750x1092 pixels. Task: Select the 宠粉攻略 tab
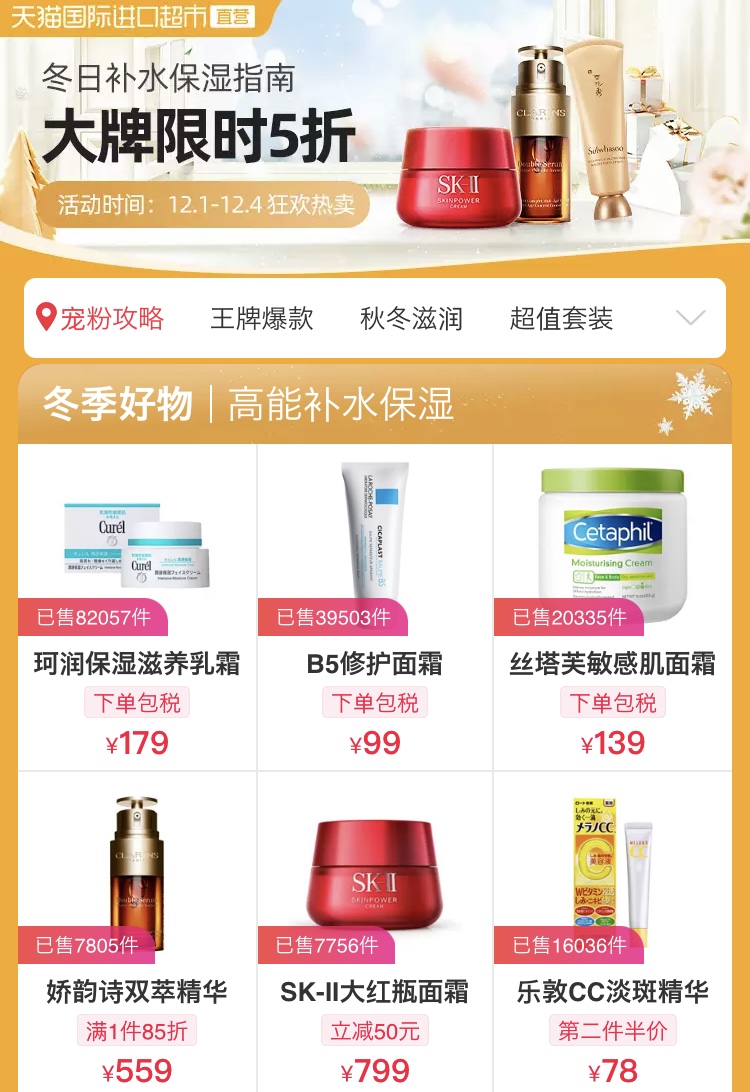pos(100,319)
